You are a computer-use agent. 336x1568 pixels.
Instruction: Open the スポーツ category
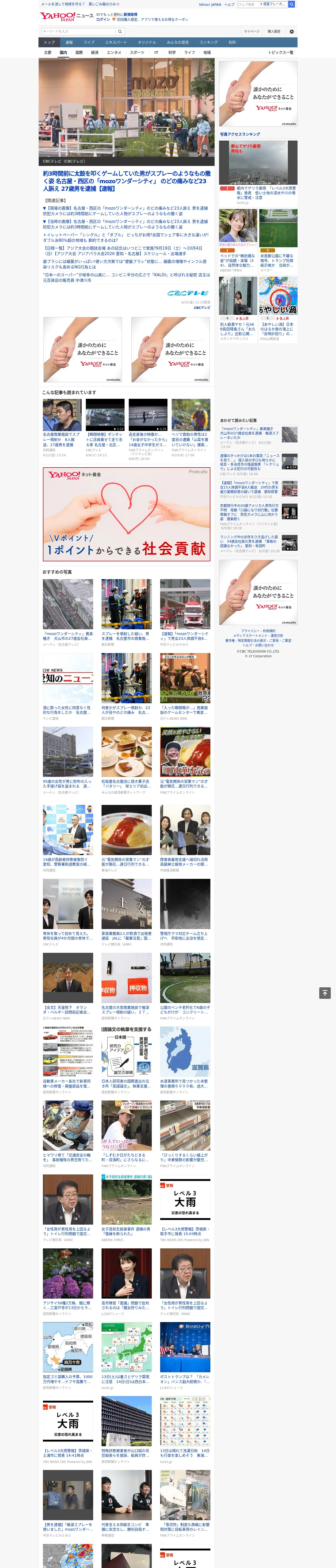tap(137, 52)
